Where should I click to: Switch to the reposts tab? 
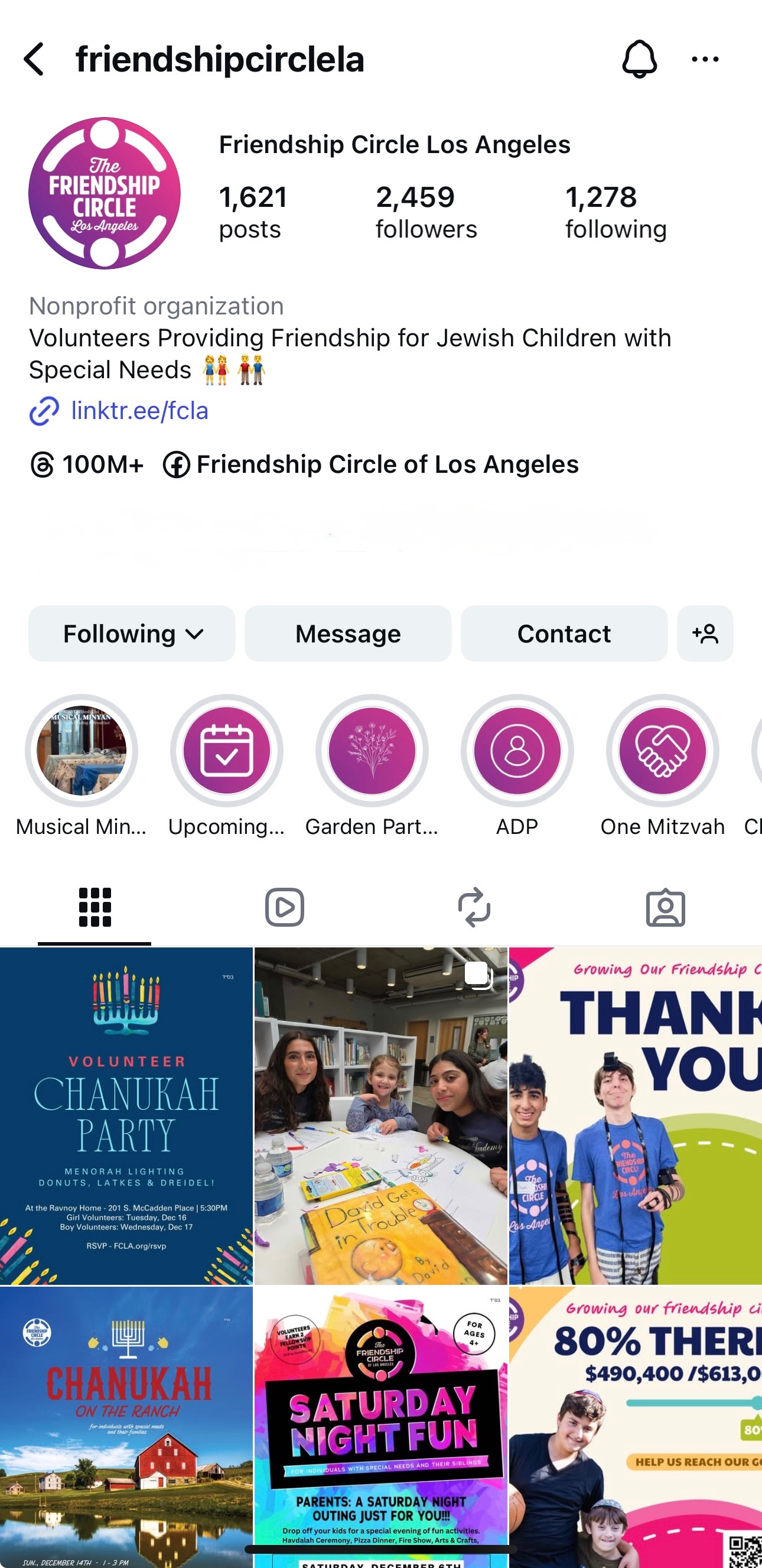(x=474, y=907)
